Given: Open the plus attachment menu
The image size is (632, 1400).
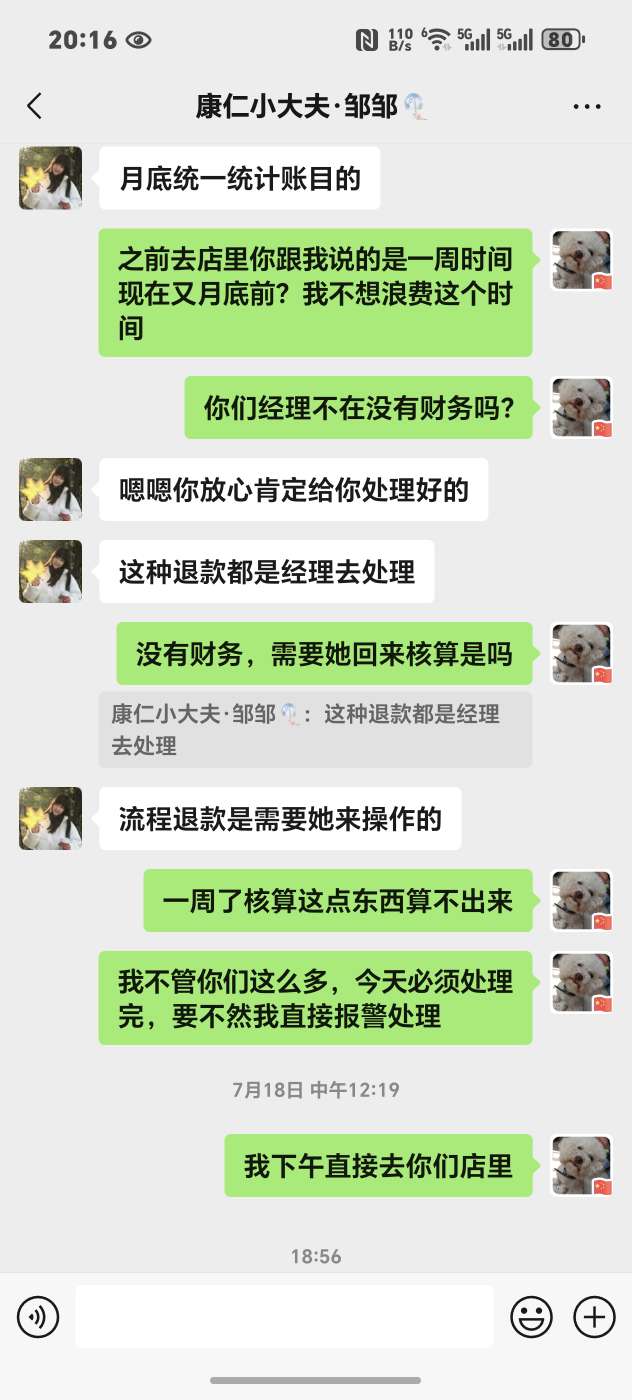Looking at the screenshot, I should 594,1316.
